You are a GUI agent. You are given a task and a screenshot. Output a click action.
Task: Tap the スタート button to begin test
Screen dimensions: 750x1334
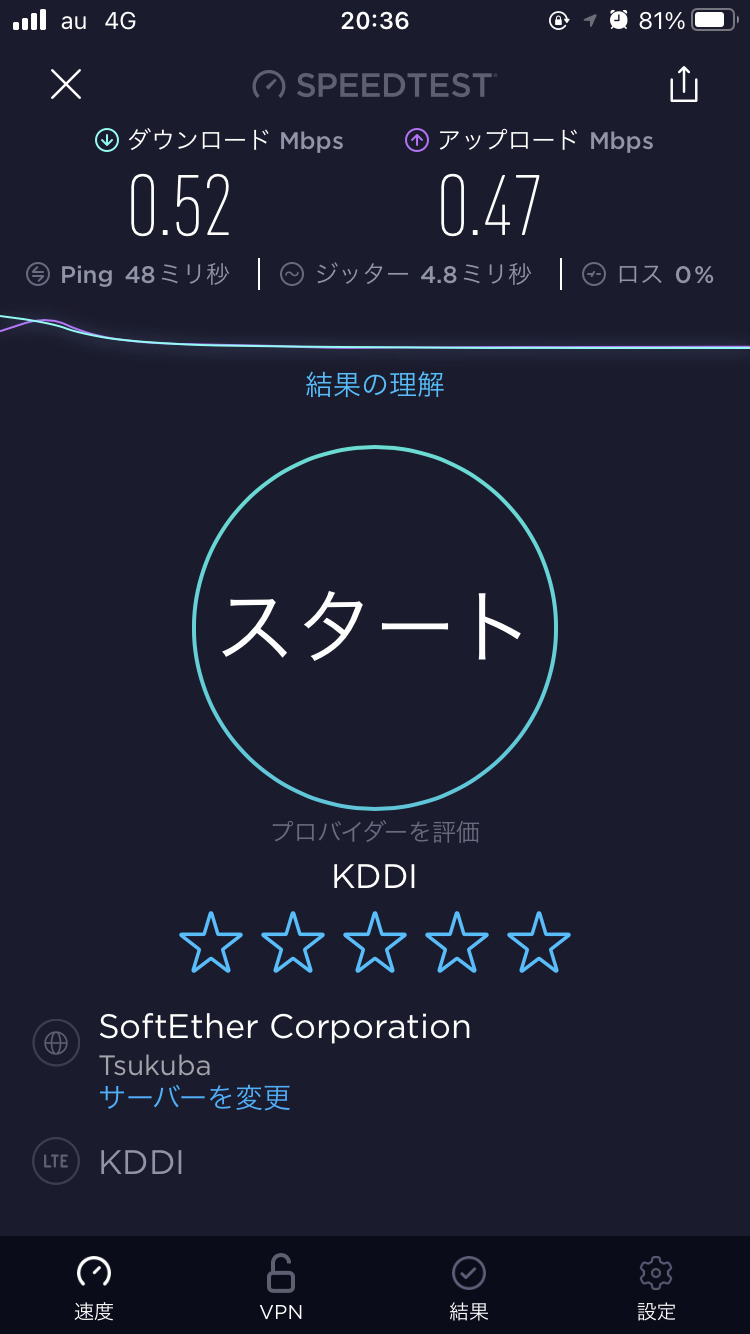[x=375, y=628]
